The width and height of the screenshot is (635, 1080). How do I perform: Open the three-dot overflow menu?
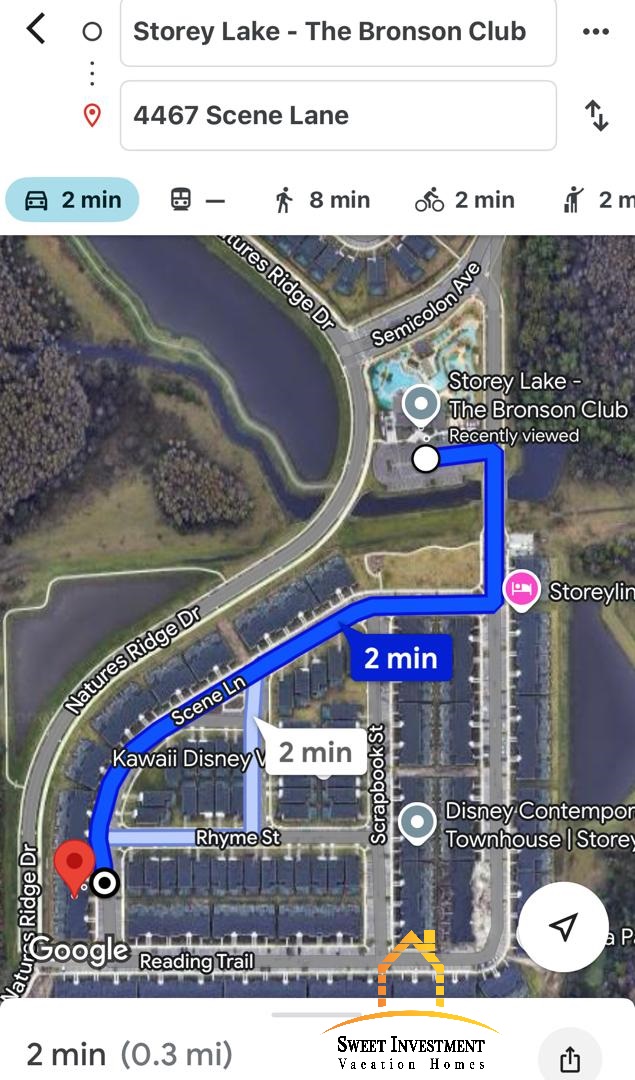point(596,32)
